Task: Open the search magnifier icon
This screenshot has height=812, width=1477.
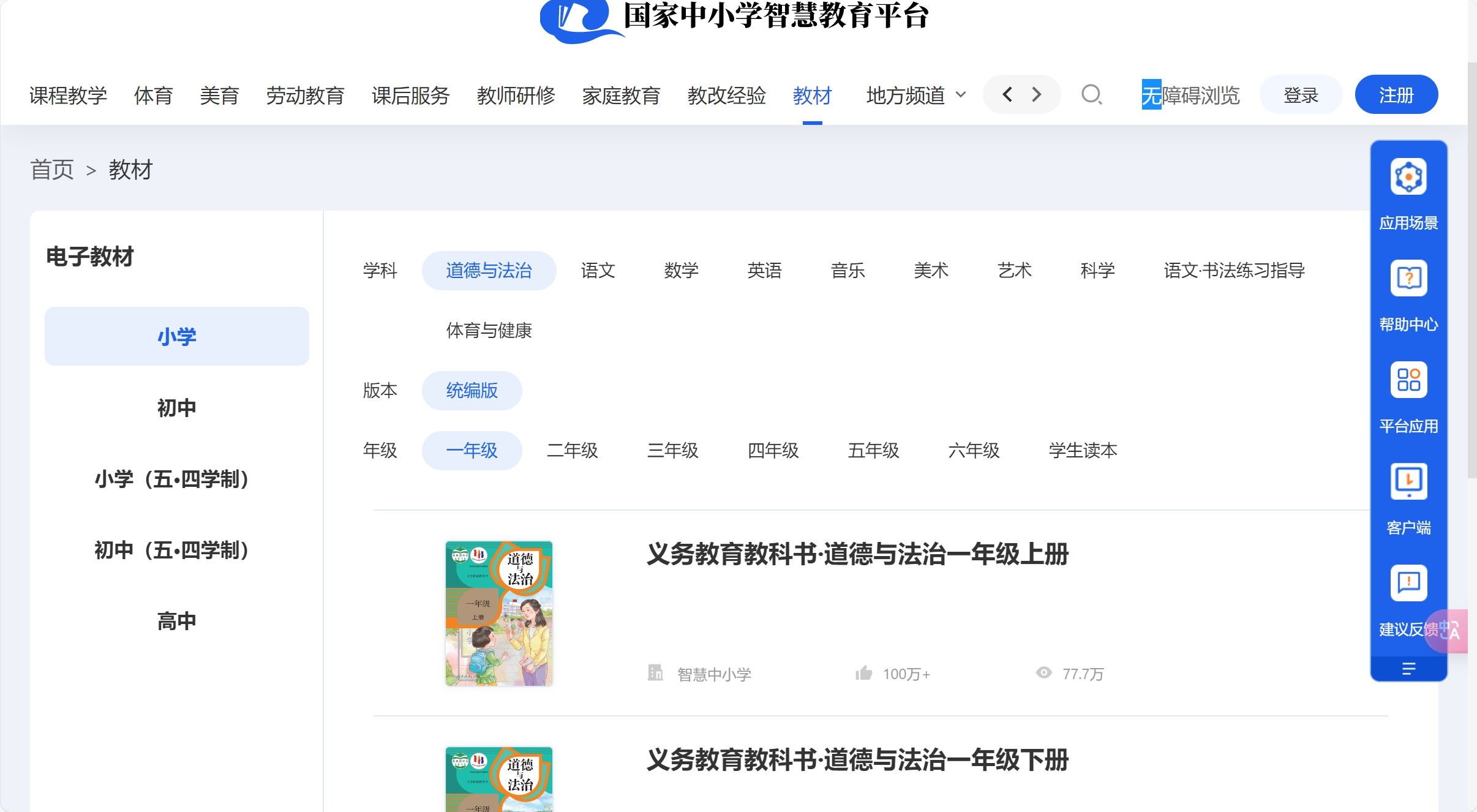Action: pos(1091,95)
